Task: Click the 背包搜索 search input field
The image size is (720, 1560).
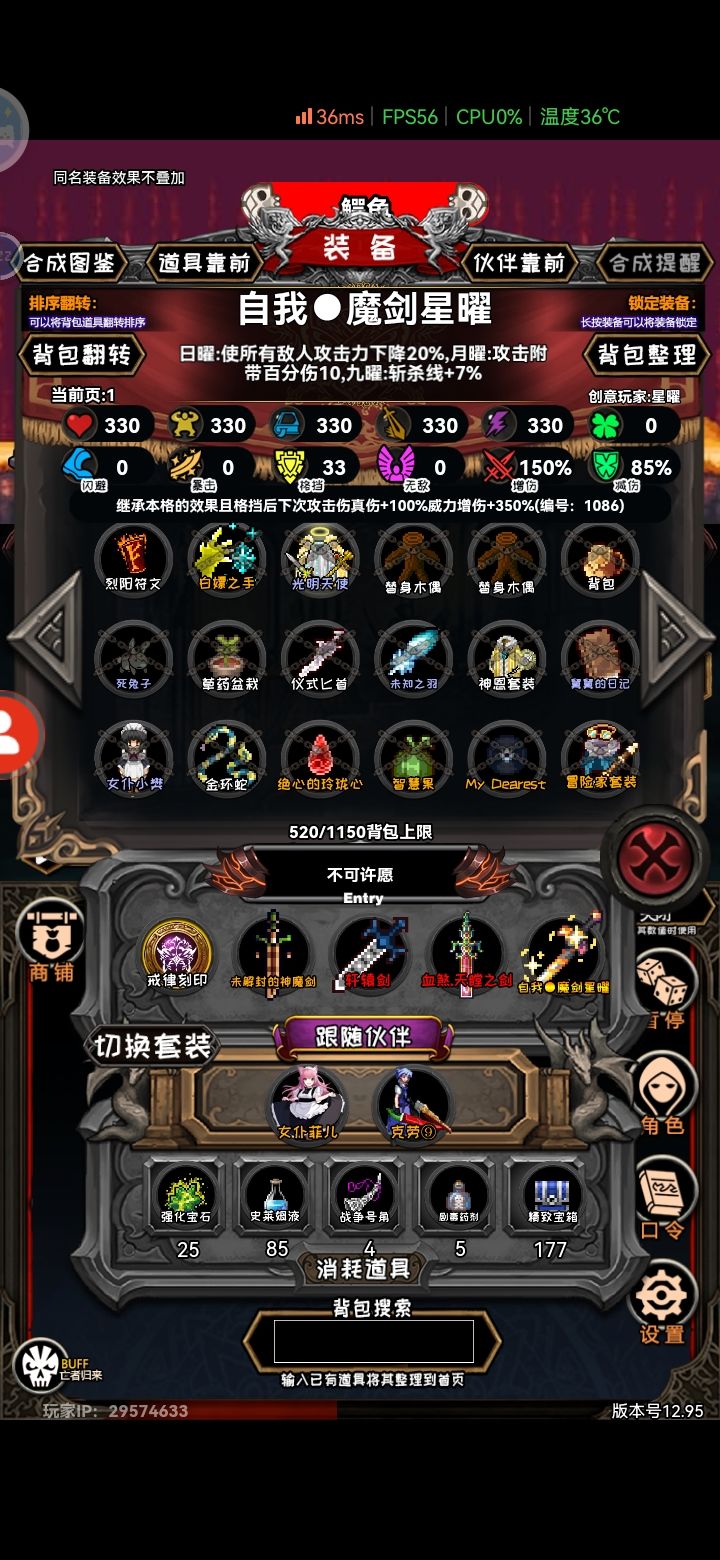Action: (372, 1340)
